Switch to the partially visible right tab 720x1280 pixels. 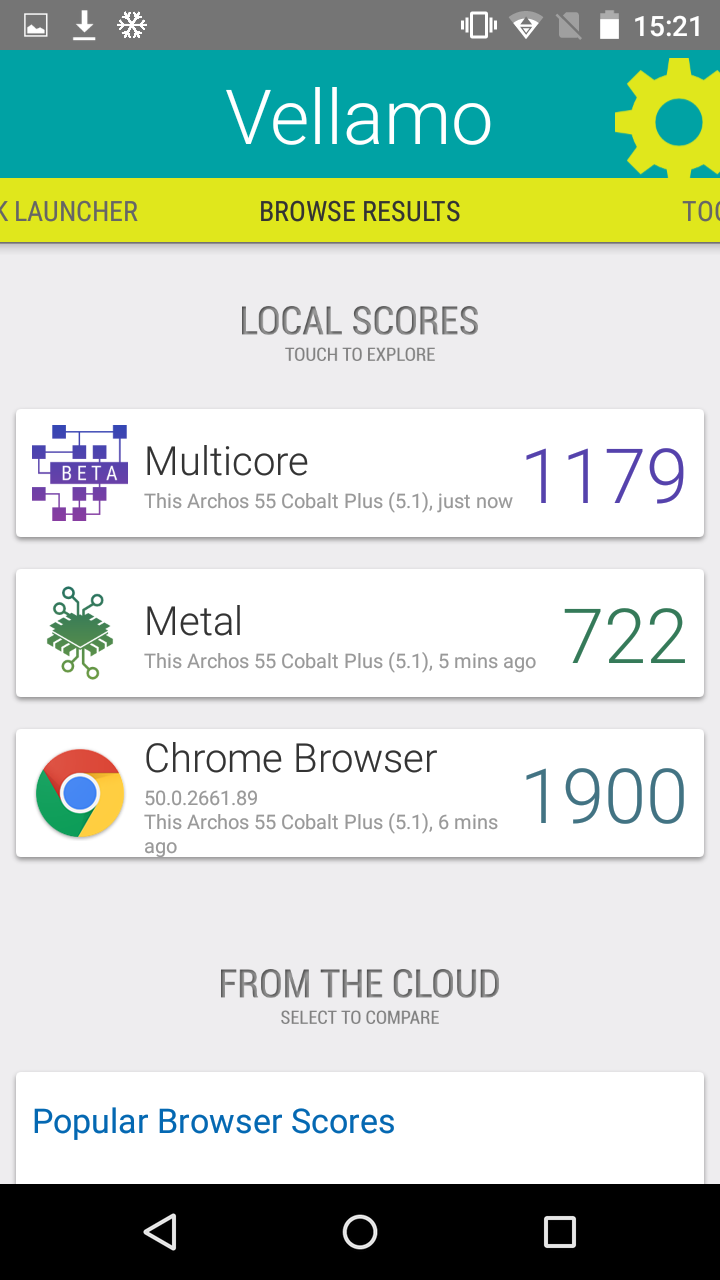pos(701,212)
